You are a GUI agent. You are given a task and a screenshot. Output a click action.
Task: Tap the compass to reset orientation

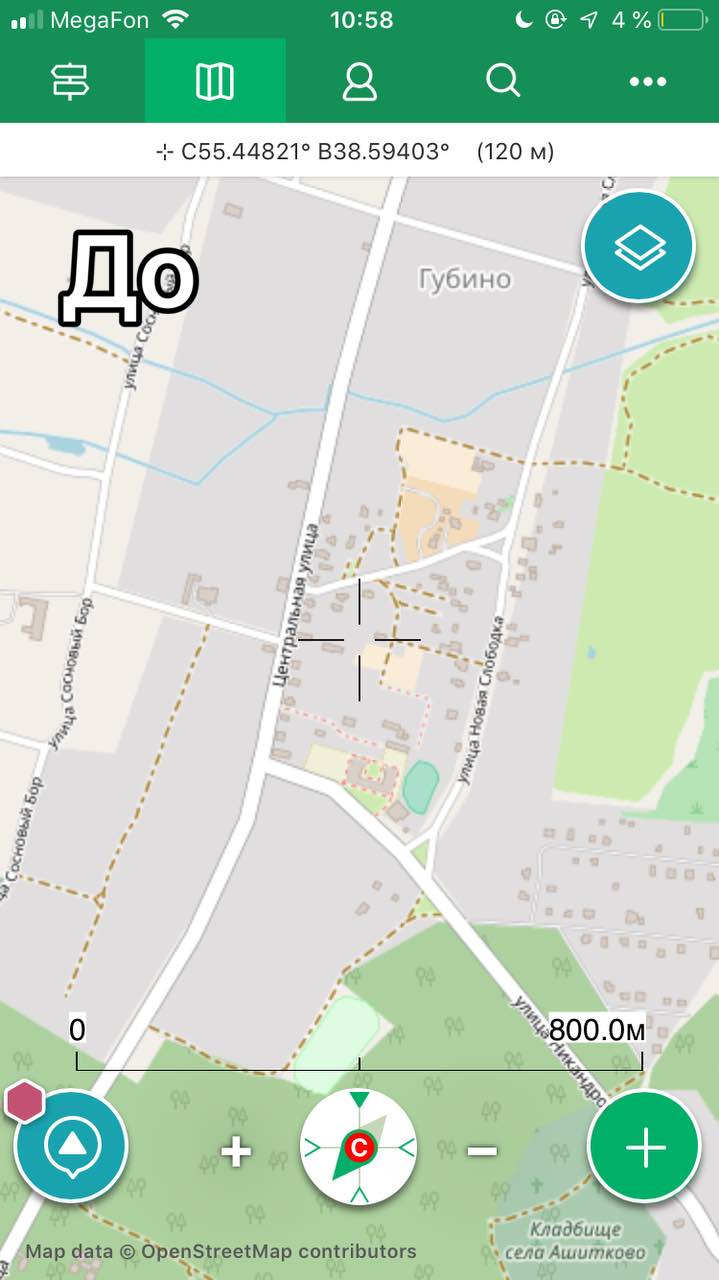[359, 1148]
